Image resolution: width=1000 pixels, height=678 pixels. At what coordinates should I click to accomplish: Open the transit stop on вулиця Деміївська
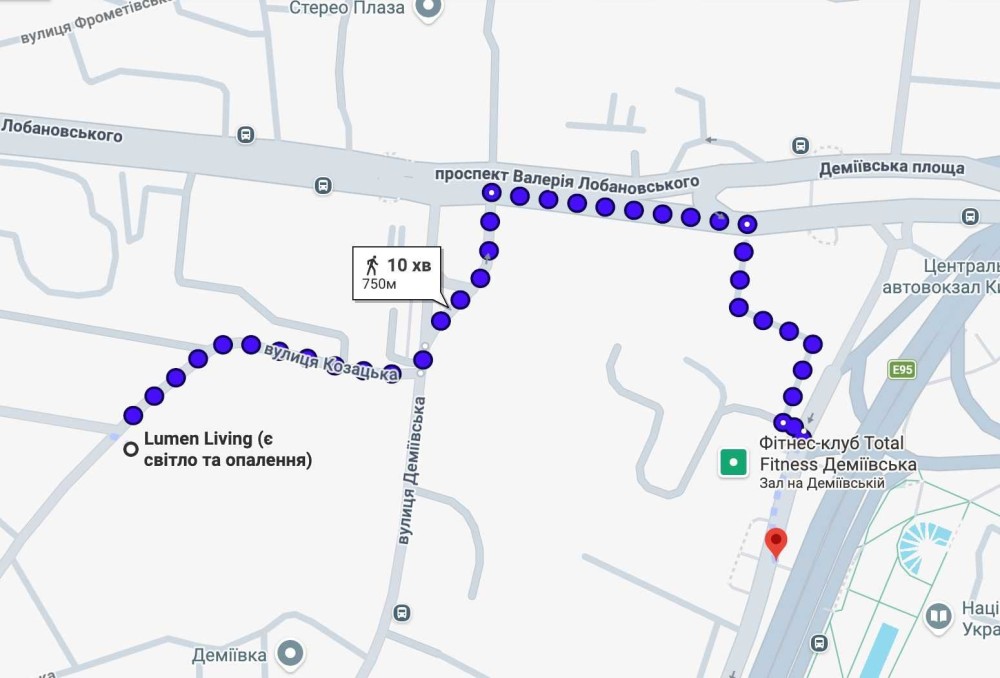tap(402, 613)
